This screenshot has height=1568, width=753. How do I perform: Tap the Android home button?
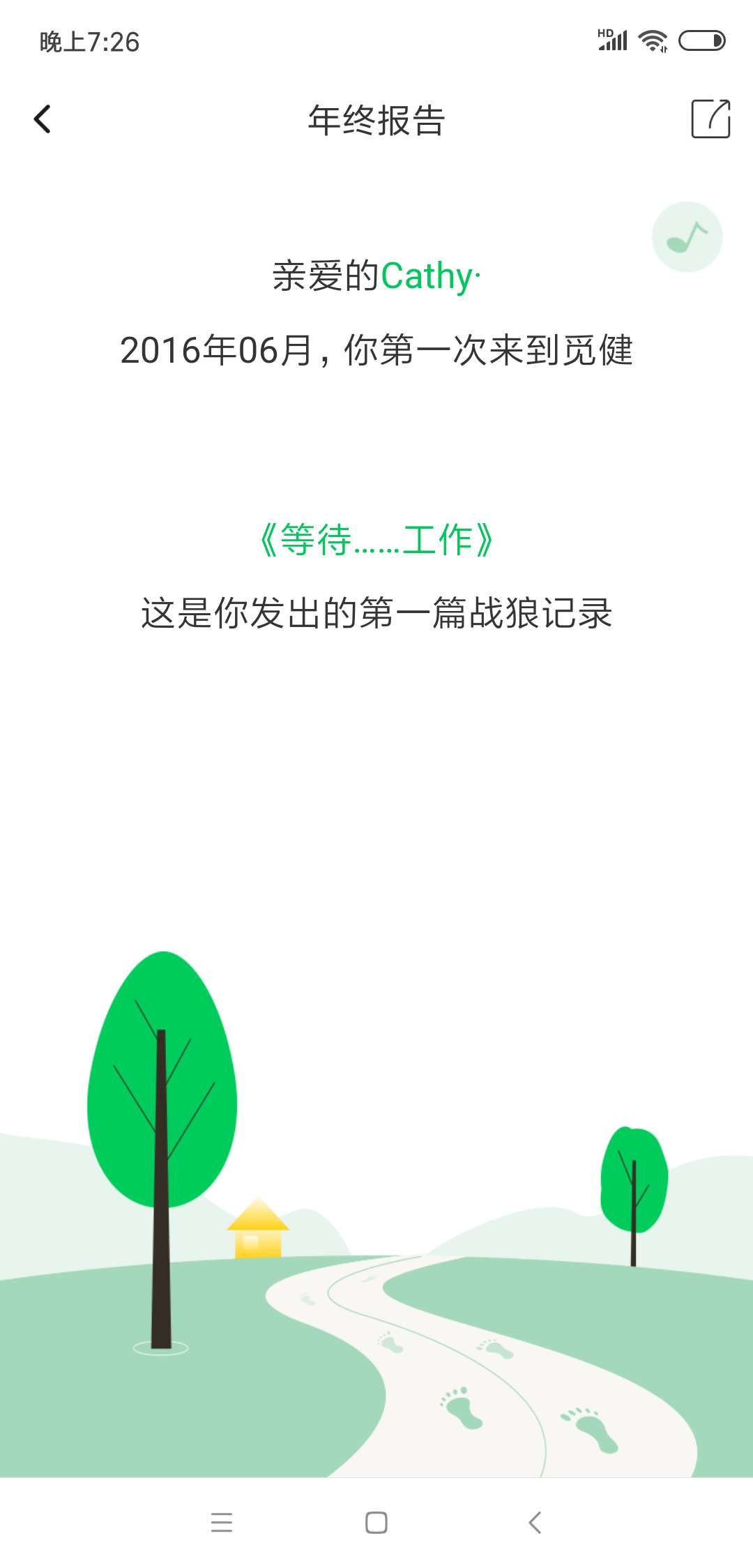(x=376, y=1524)
